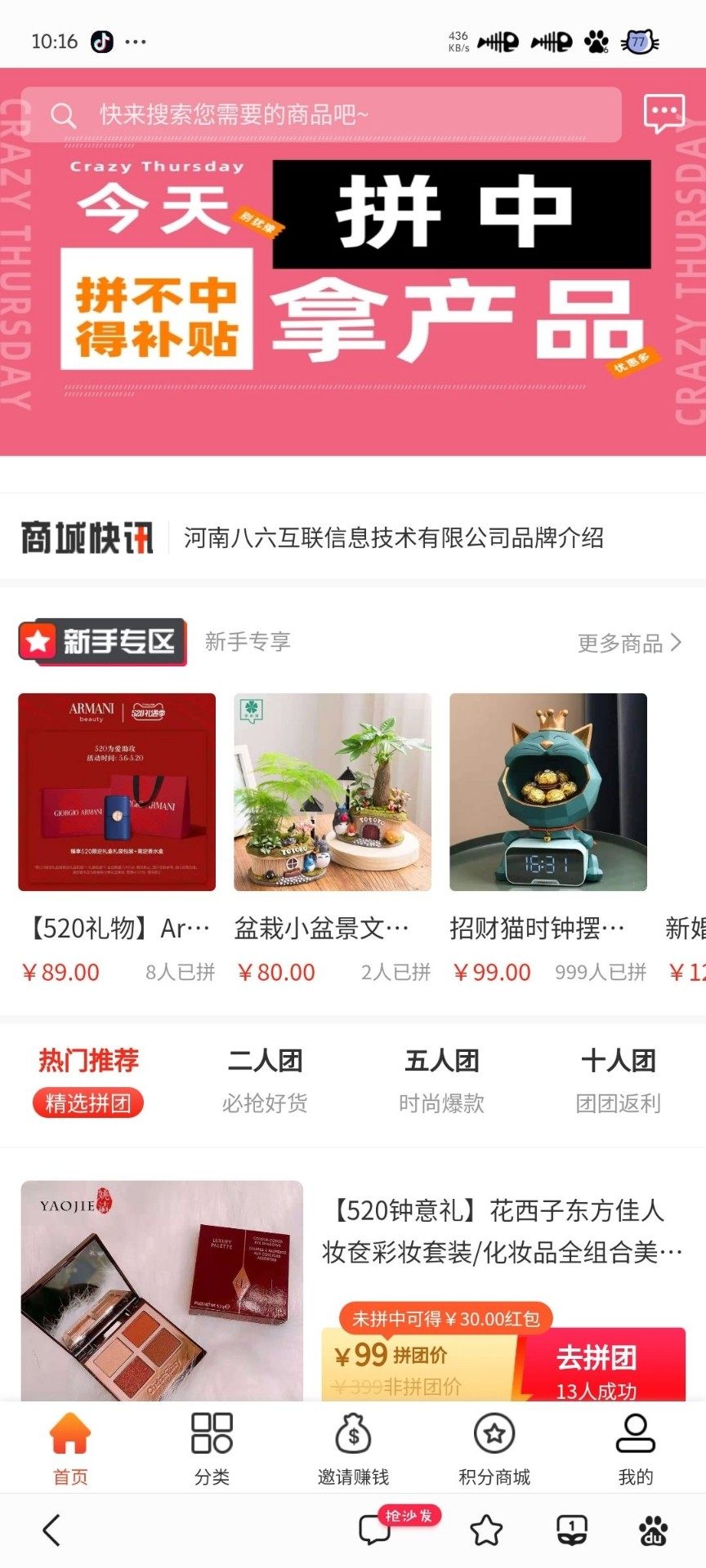The image size is (706, 1568).
Task: Open the 花西子东方佳人 makeup set listing
Action: [500, 1230]
